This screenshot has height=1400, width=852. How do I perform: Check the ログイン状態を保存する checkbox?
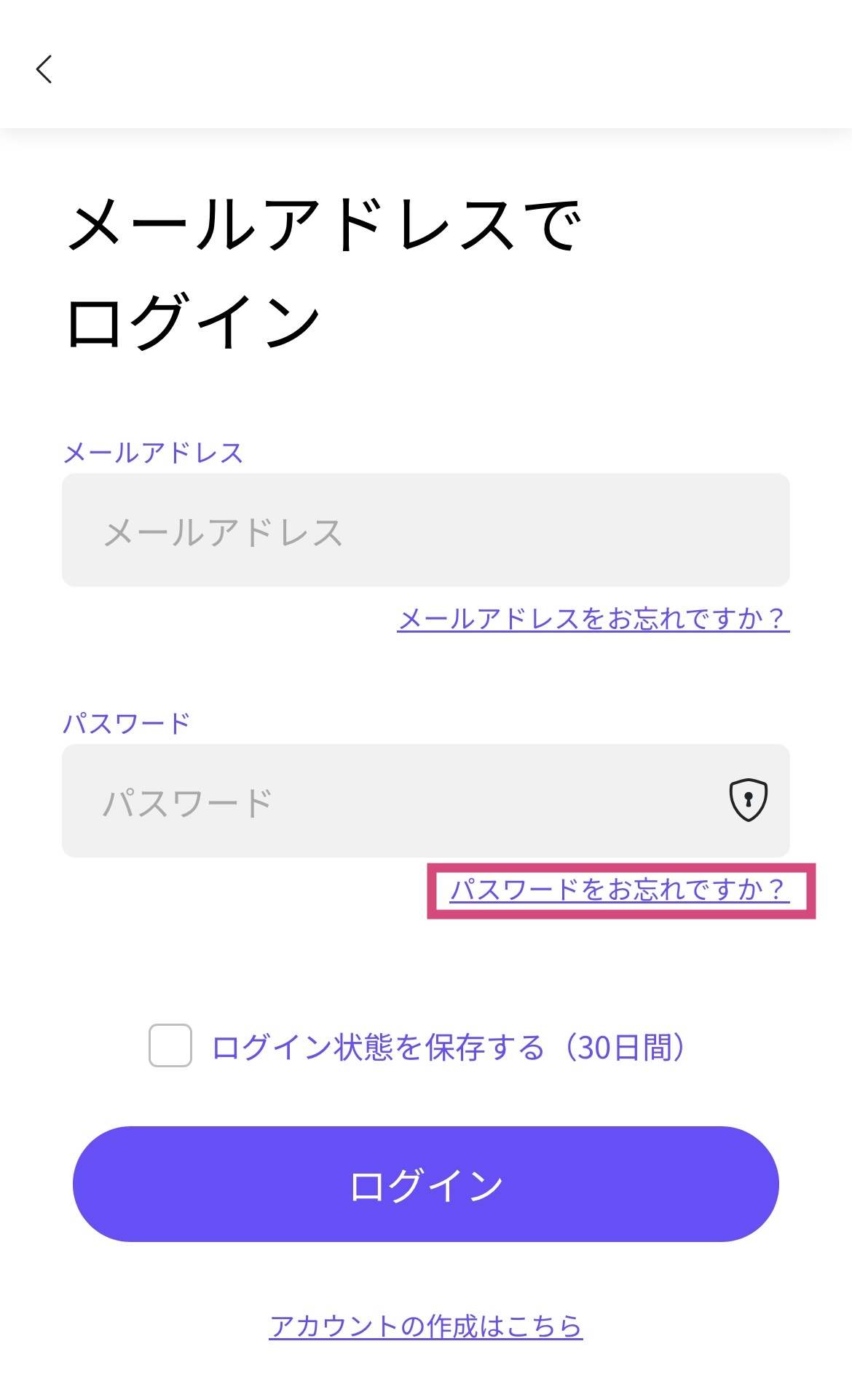[170, 1045]
